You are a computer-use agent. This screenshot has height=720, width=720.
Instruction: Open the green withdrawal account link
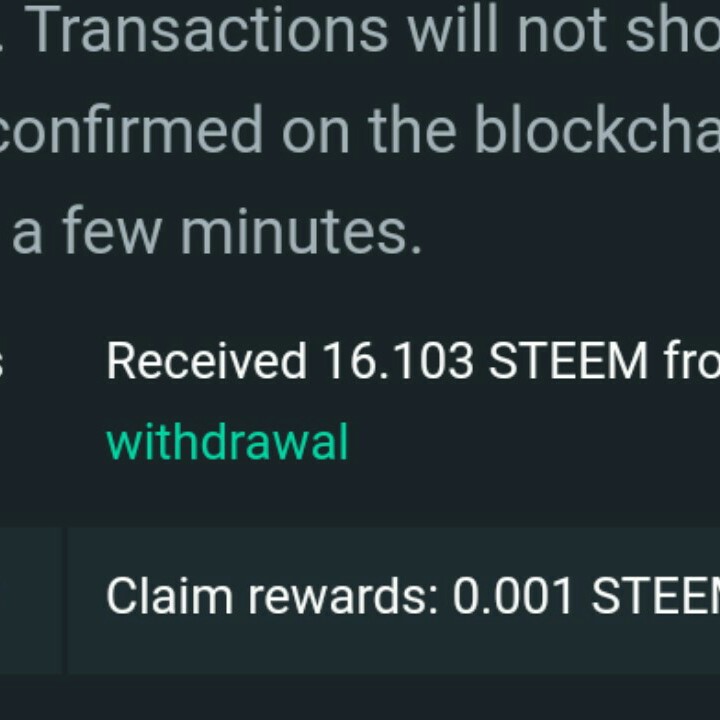227,441
